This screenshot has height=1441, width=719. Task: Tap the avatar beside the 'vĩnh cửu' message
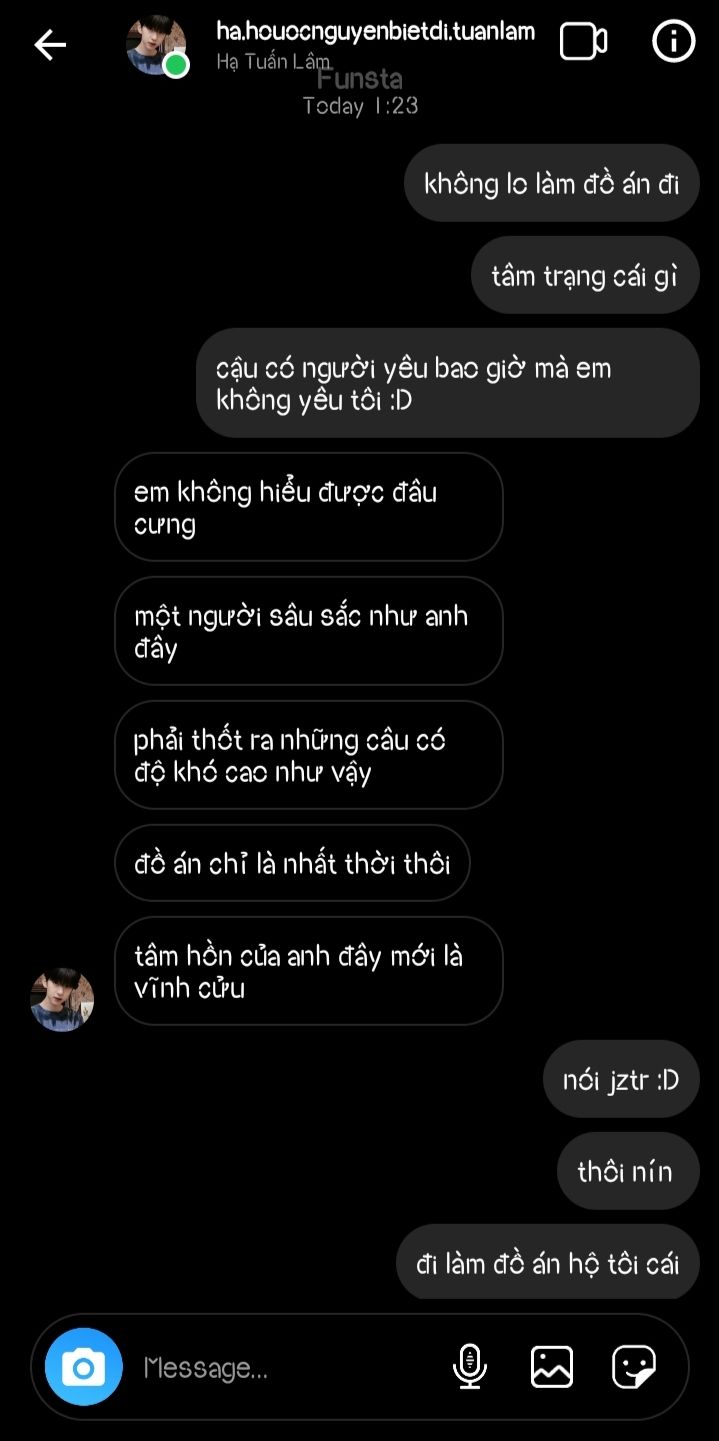point(62,999)
